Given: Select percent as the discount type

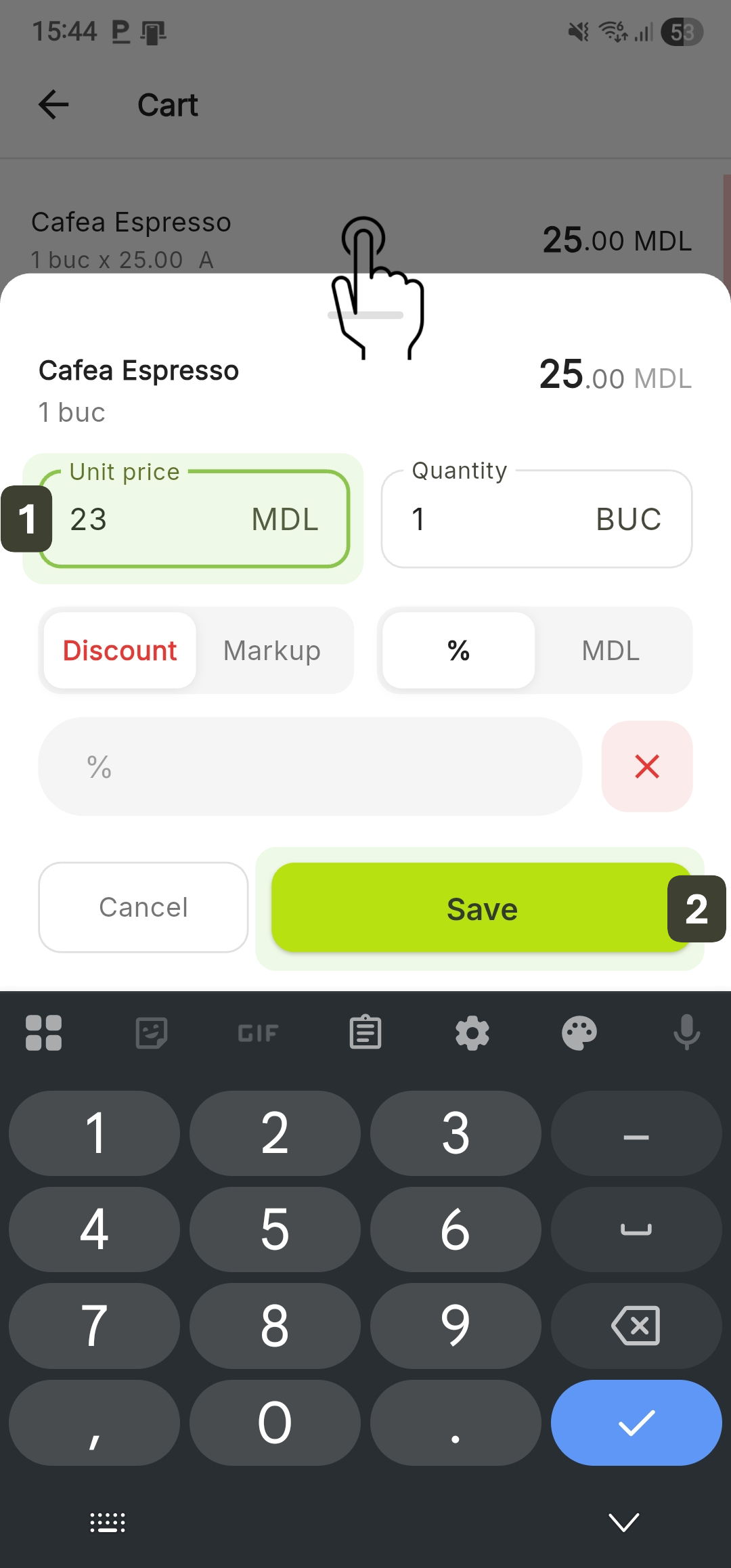Looking at the screenshot, I should [x=459, y=651].
